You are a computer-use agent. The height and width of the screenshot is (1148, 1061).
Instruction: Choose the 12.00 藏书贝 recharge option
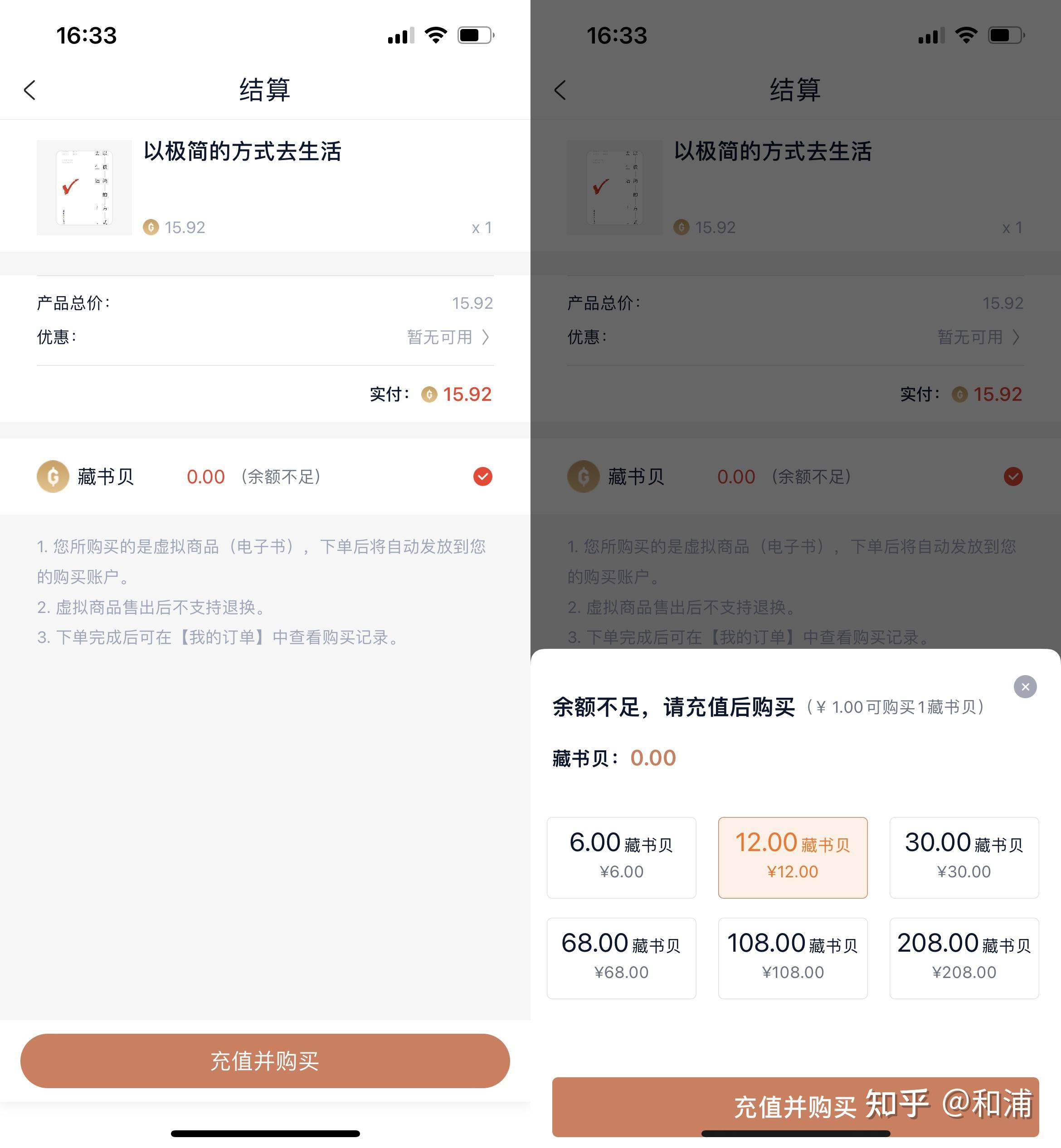792,857
